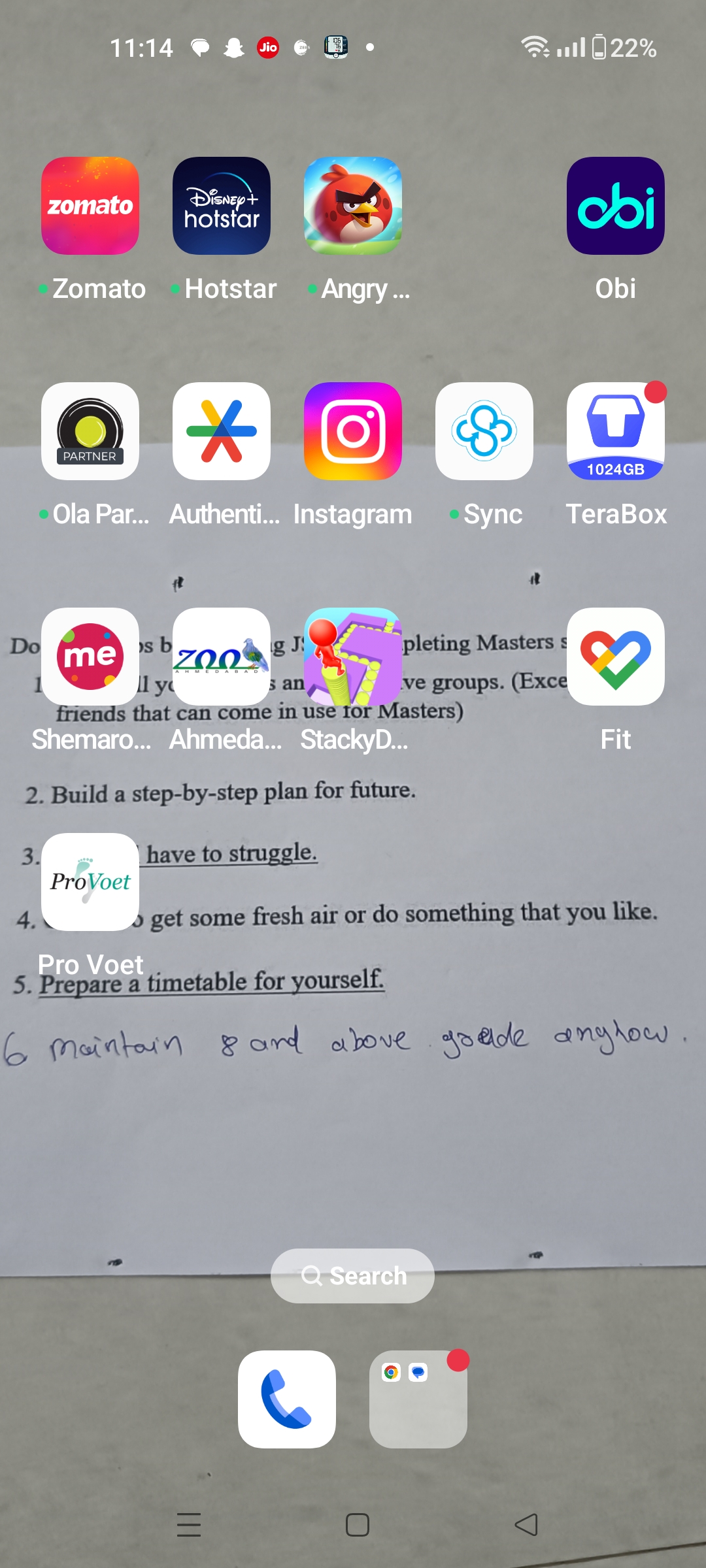Start the Angry Birds game
The width and height of the screenshot is (706, 1568).
coord(353,206)
